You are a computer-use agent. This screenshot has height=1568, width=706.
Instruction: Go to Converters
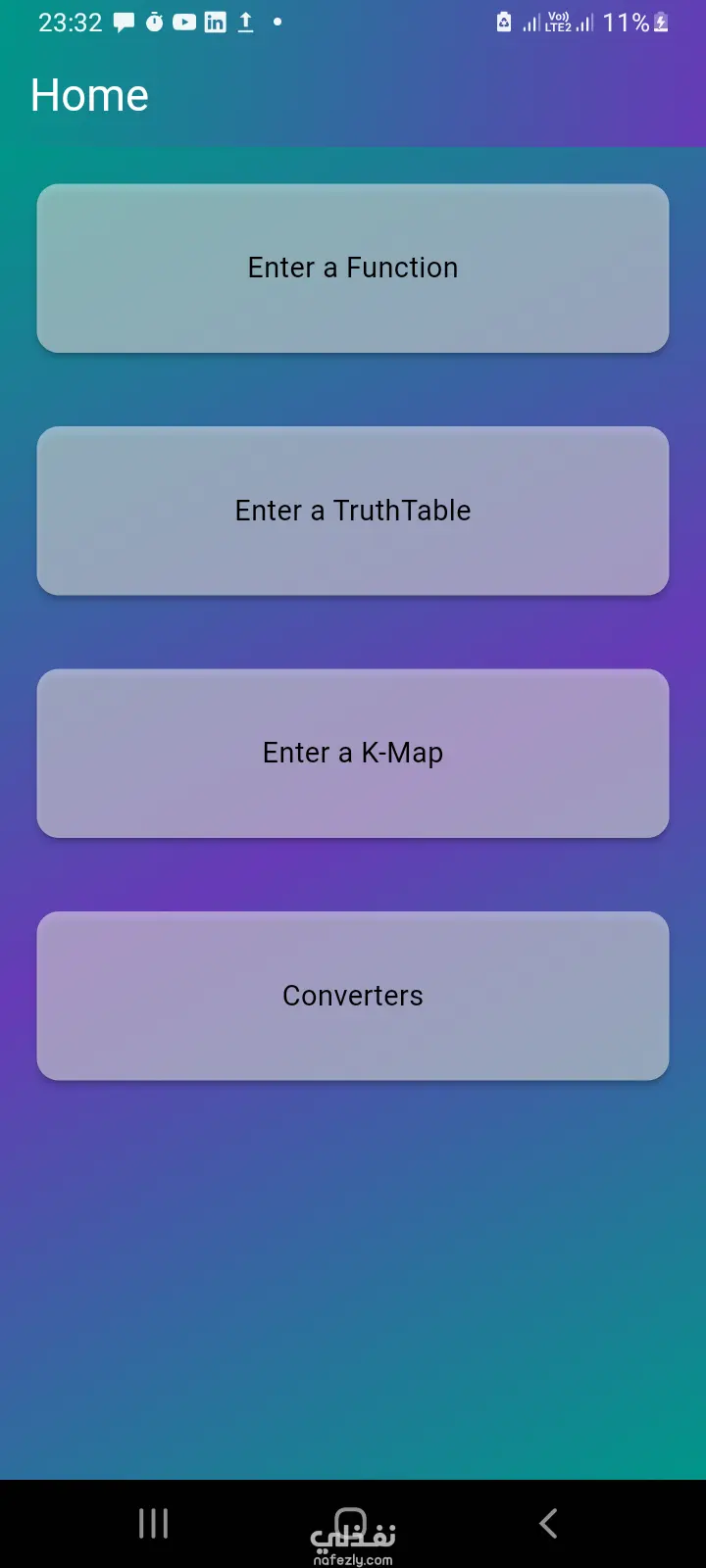point(353,996)
